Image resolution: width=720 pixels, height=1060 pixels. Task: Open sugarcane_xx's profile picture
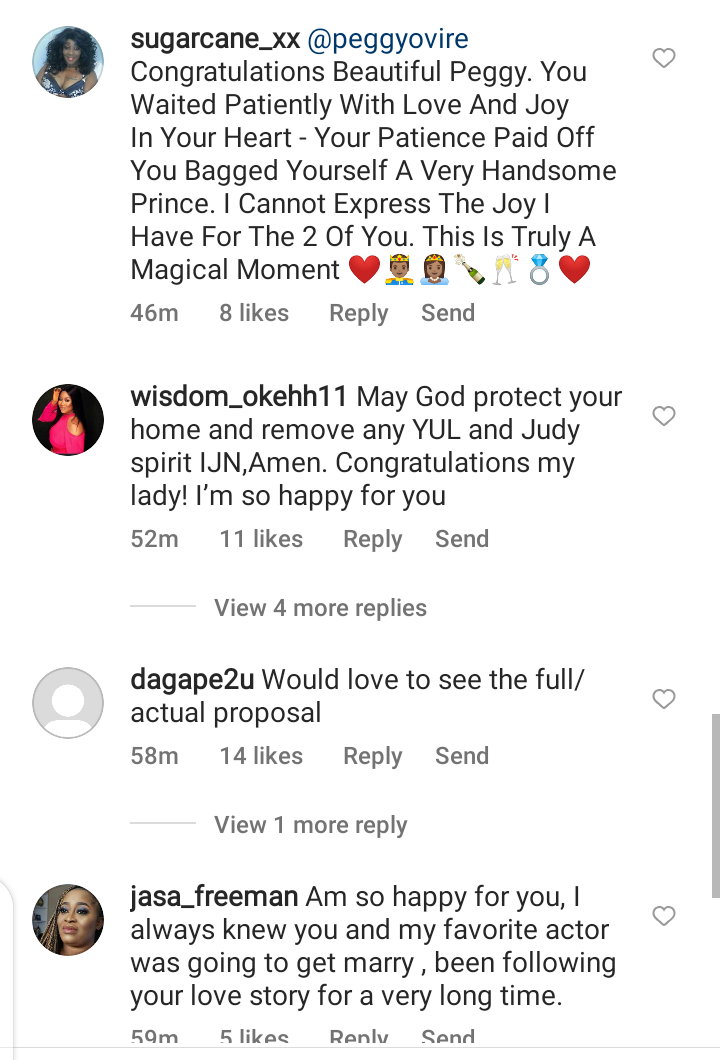68,62
